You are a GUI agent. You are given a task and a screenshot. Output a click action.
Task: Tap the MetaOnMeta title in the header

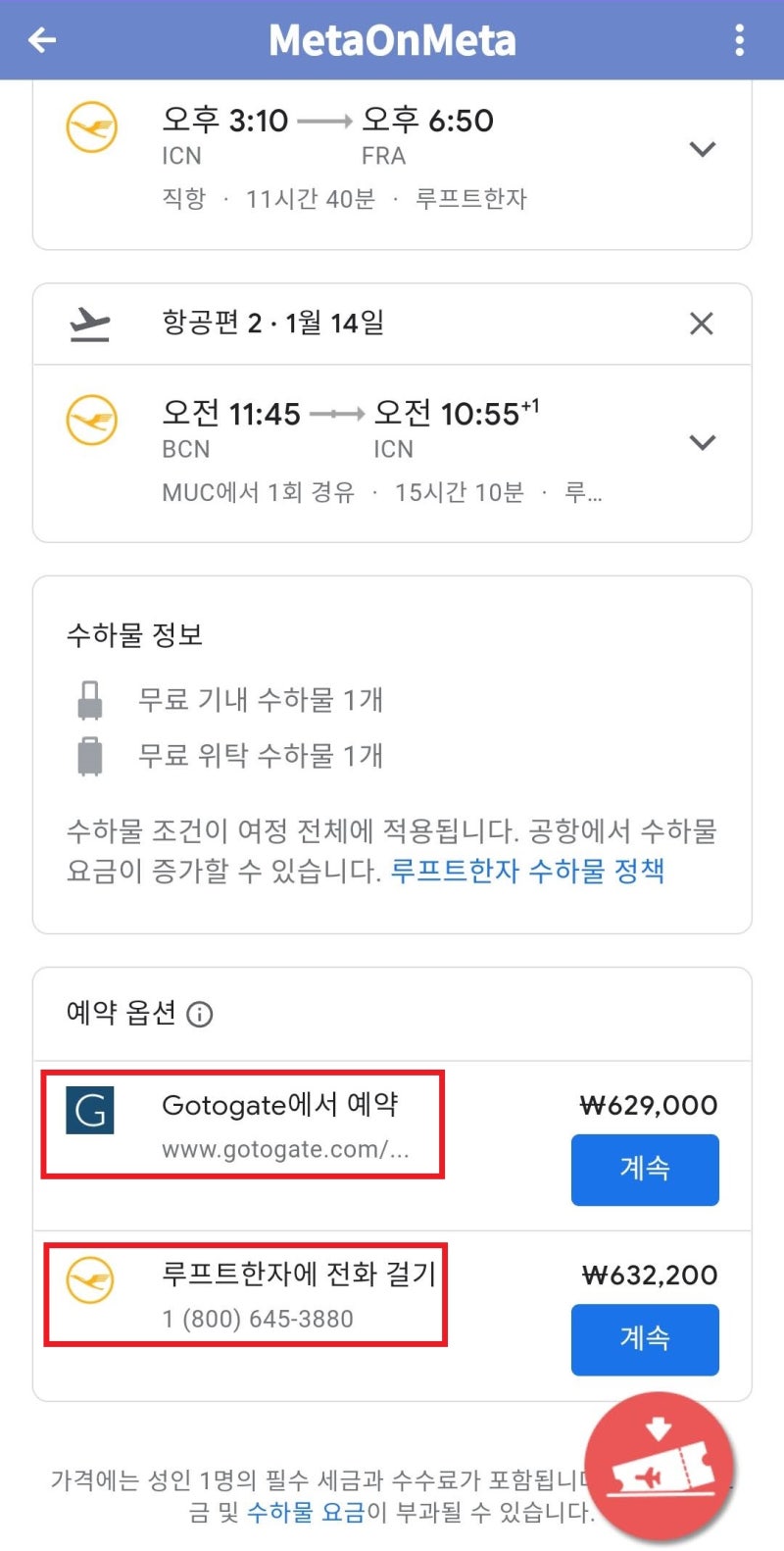pos(391,39)
